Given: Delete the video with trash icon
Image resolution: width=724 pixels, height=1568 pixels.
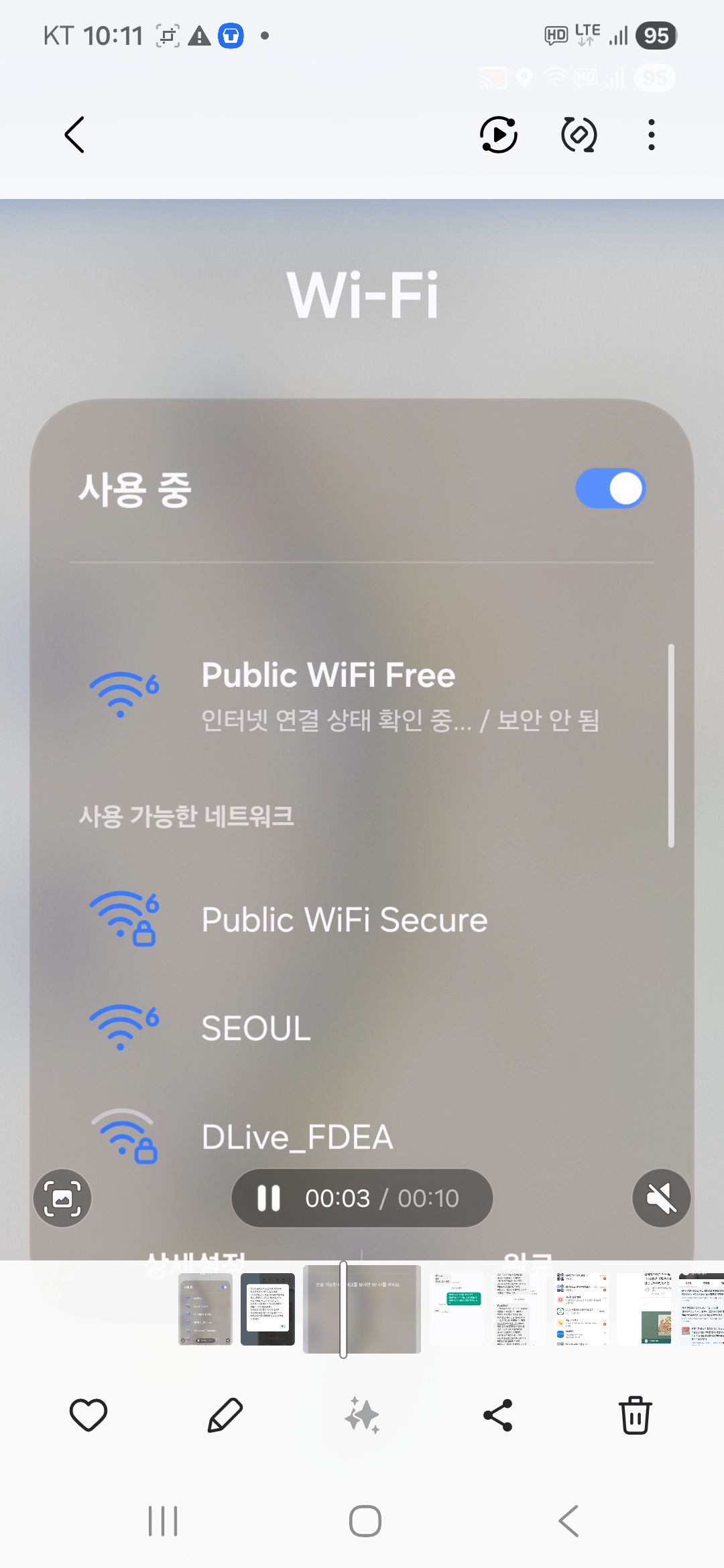Looking at the screenshot, I should 635,1415.
